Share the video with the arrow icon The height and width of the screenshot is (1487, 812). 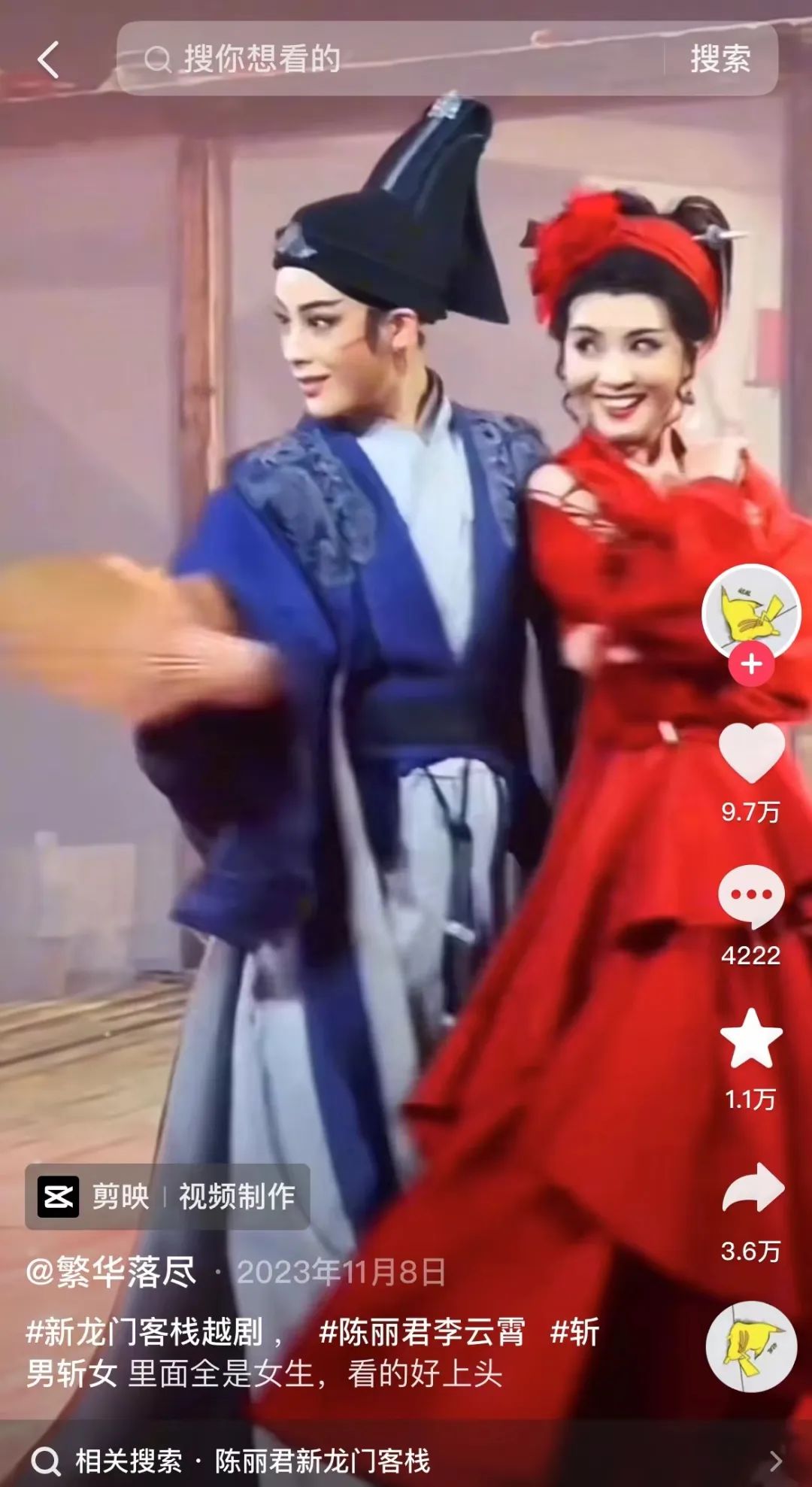coord(752,1188)
